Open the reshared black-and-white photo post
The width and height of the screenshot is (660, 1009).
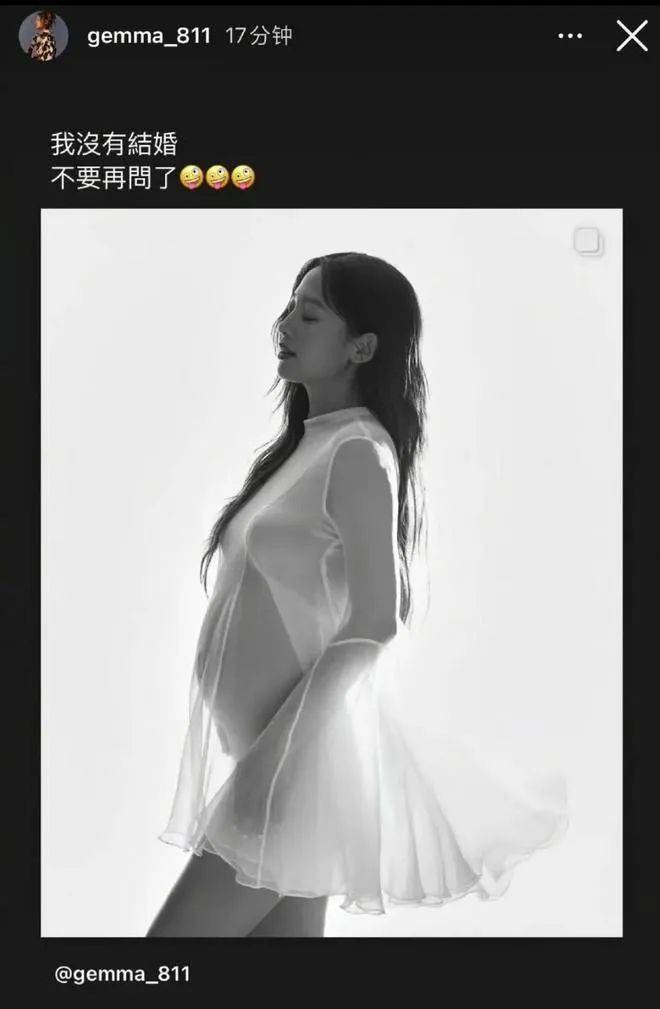pos(331,572)
